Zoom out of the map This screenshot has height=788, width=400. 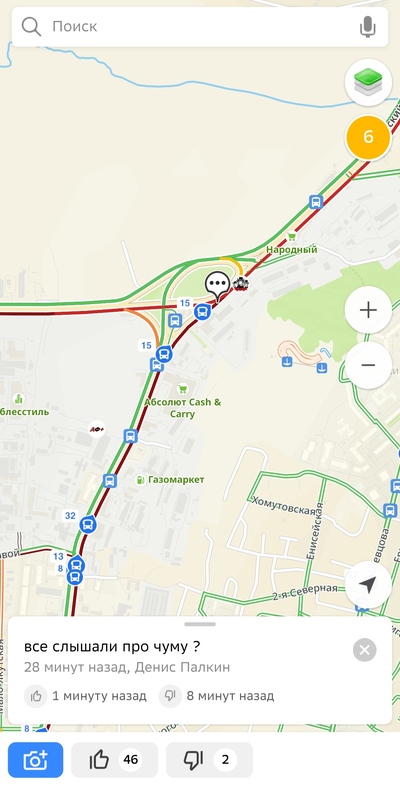tap(368, 365)
